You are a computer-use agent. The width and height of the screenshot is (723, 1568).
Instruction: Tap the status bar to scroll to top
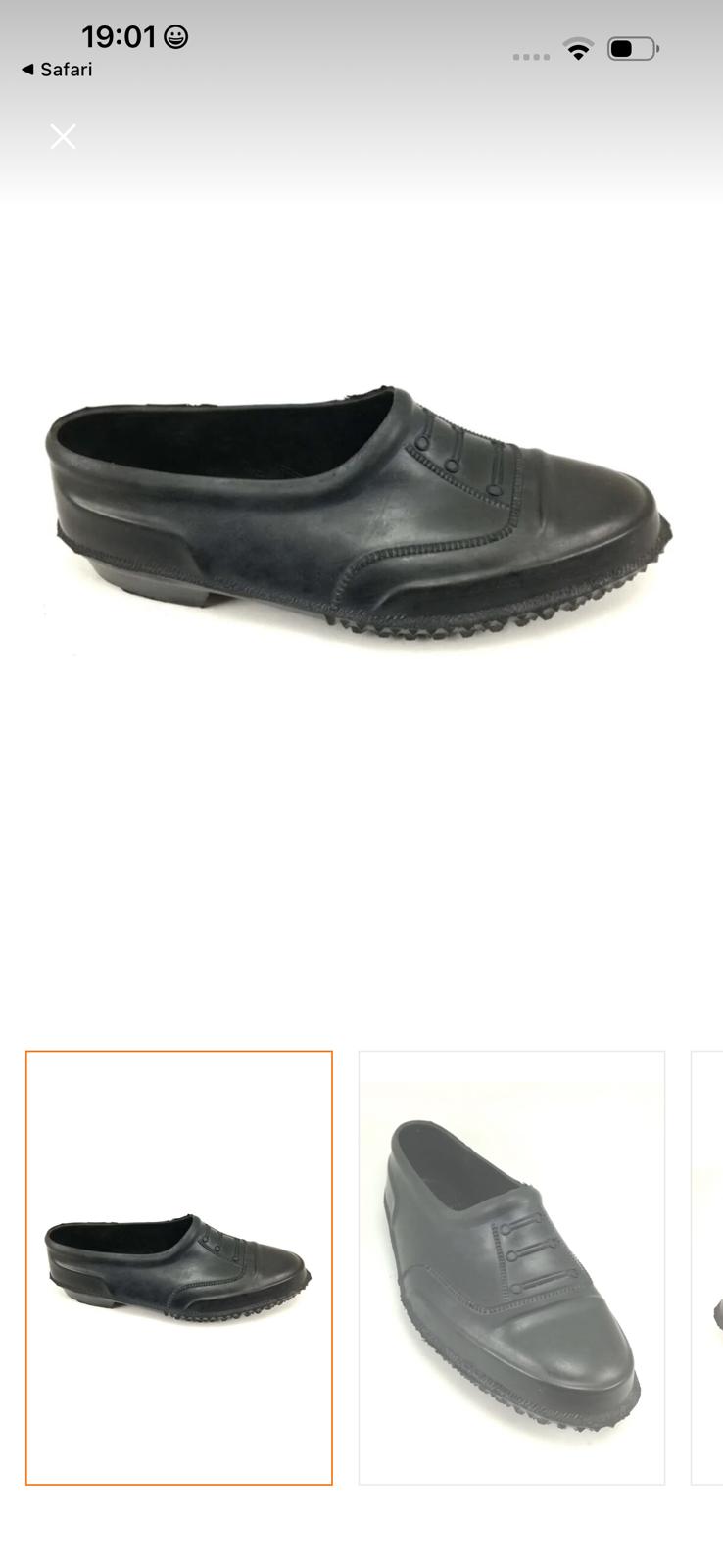coord(361,35)
